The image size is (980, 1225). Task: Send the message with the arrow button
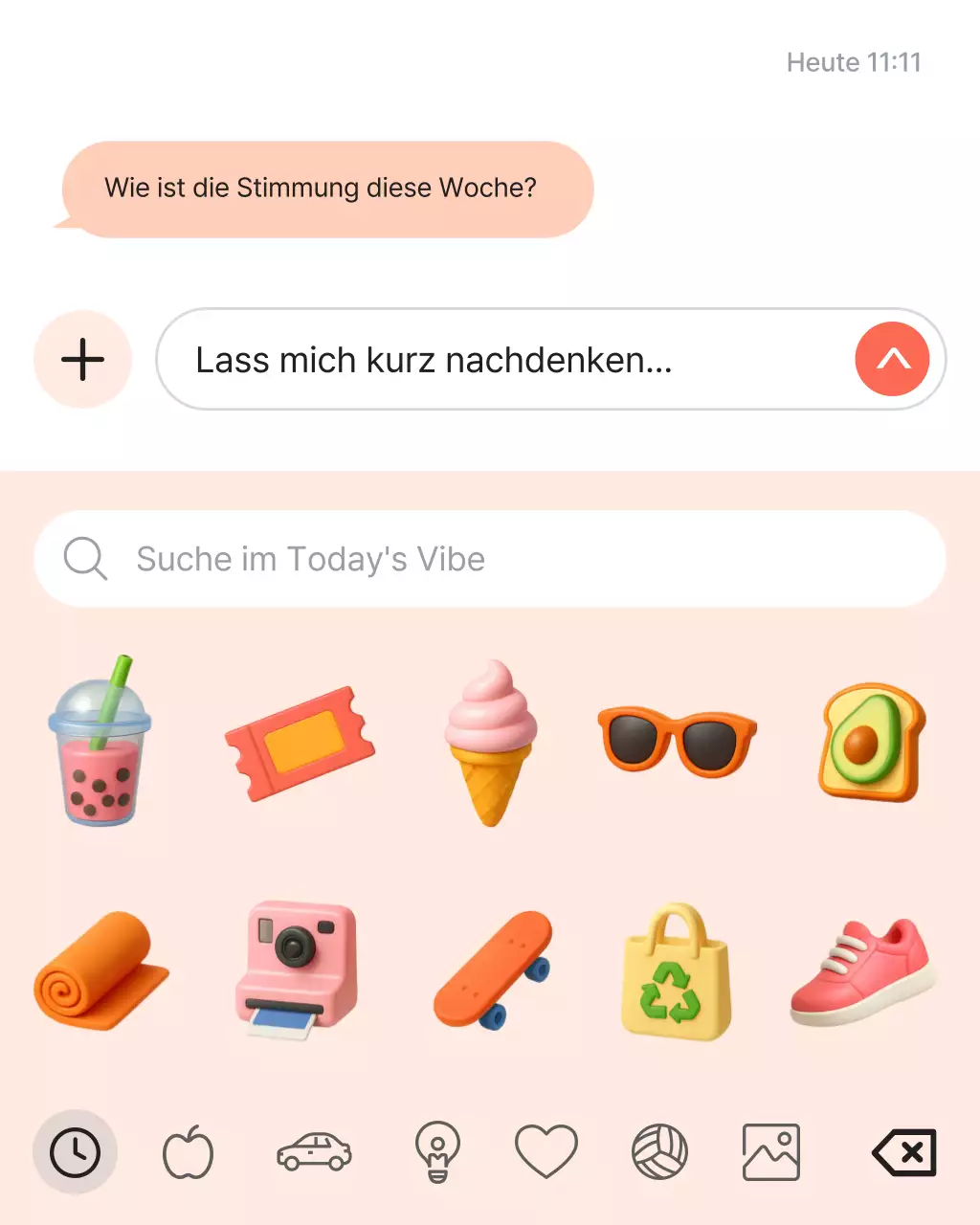pyautogui.click(x=891, y=360)
